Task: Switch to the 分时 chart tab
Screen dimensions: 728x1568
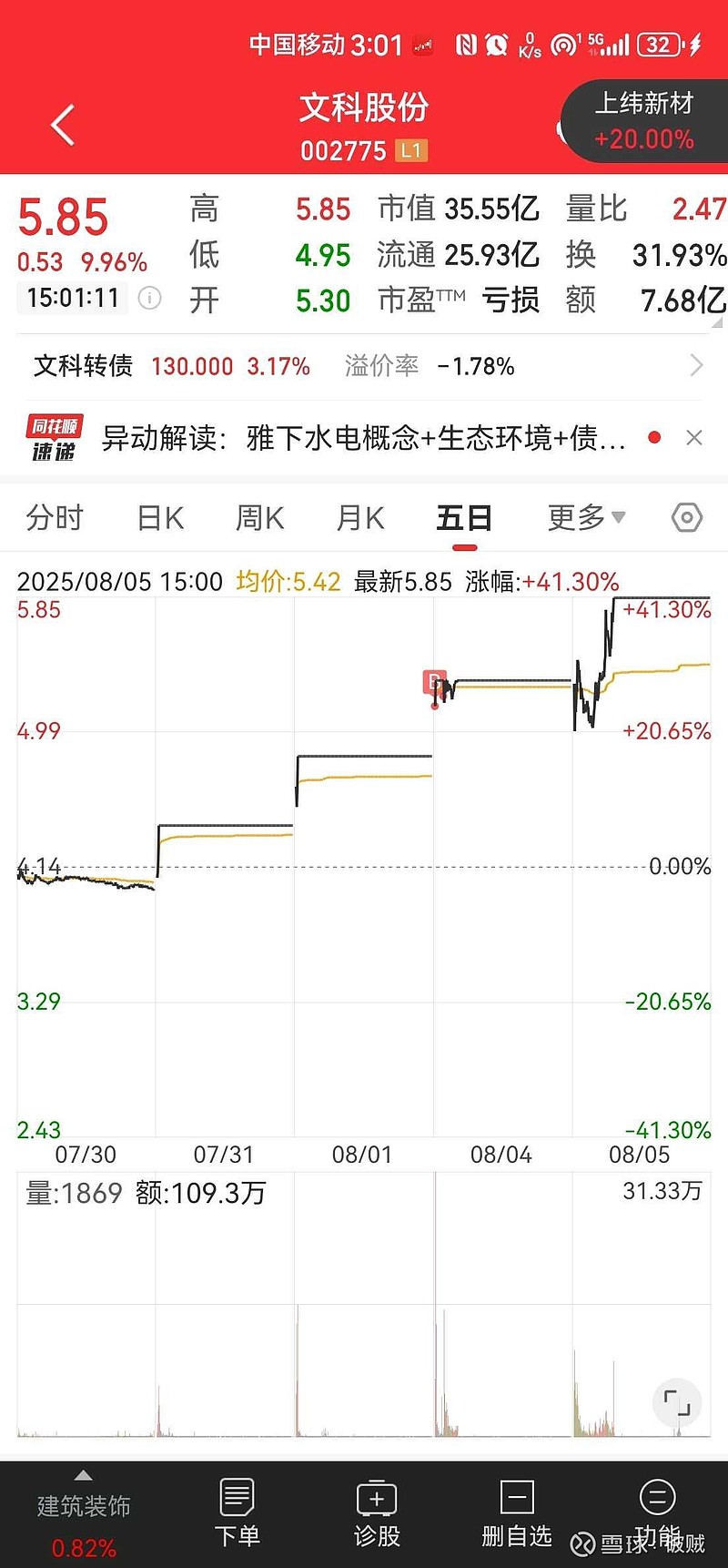Action: pyautogui.click(x=55, y=518)
